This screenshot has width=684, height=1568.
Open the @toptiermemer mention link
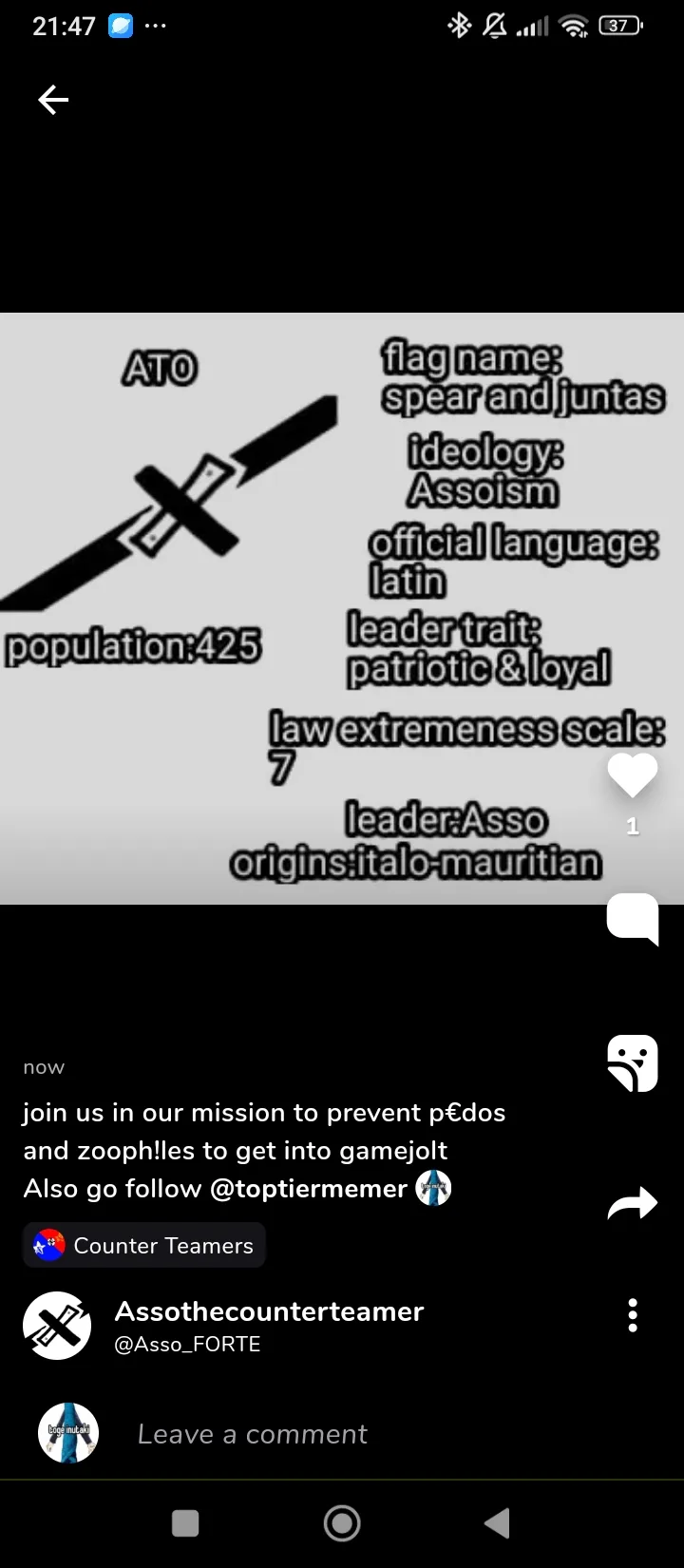coord(308,1189)
